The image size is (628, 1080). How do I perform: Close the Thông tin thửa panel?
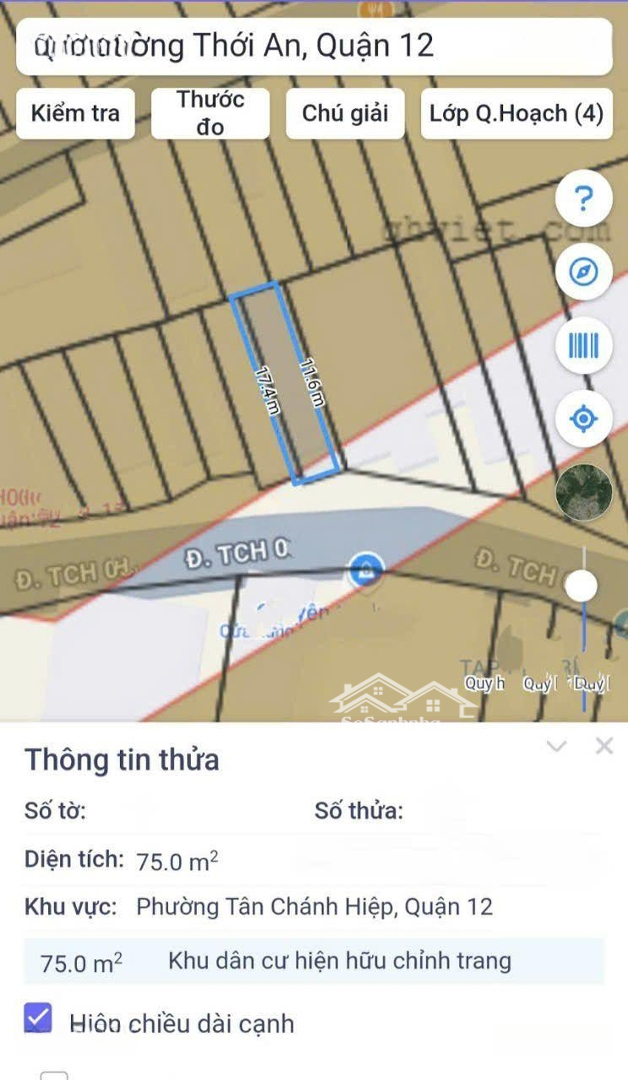[x=604, y=746]
